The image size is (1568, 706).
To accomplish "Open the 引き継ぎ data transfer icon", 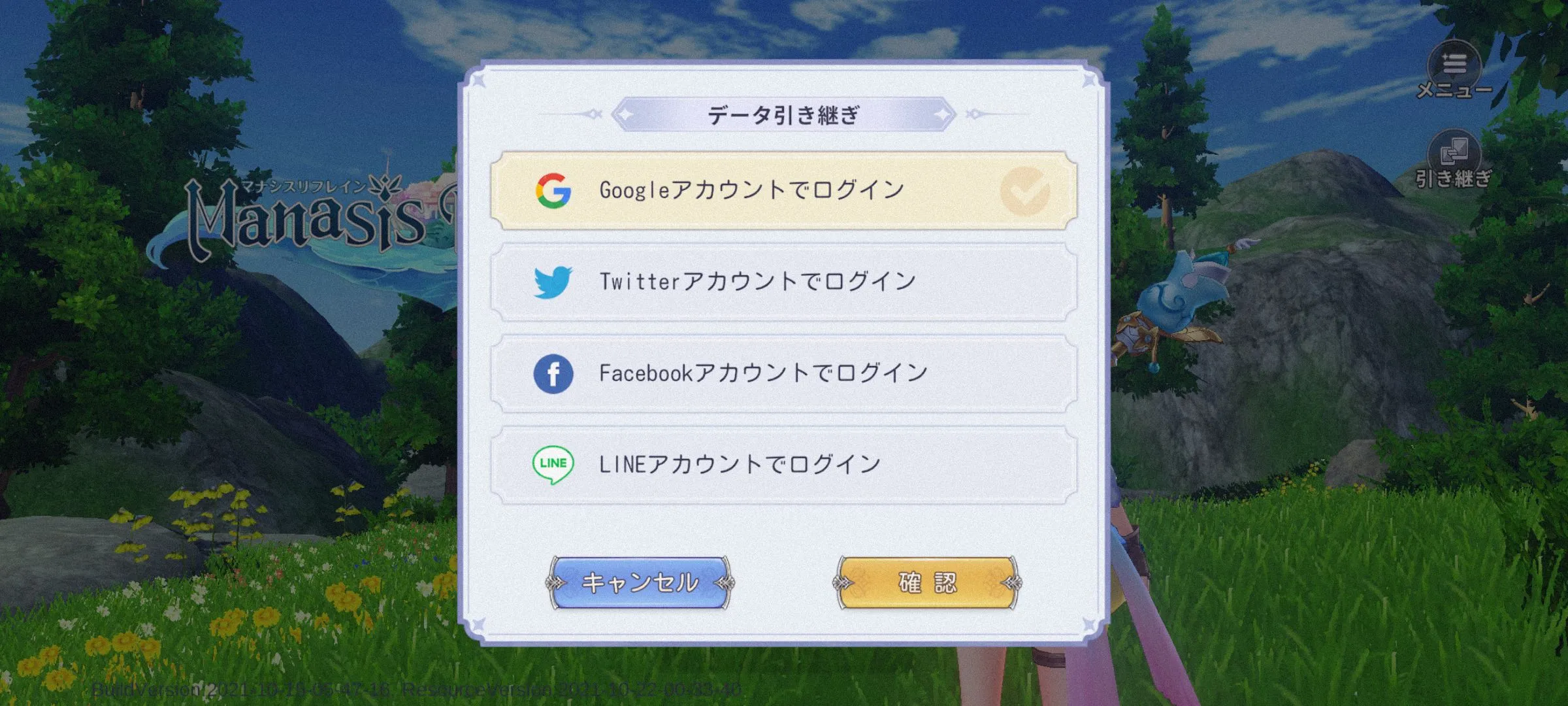I will coord(1454,159).
